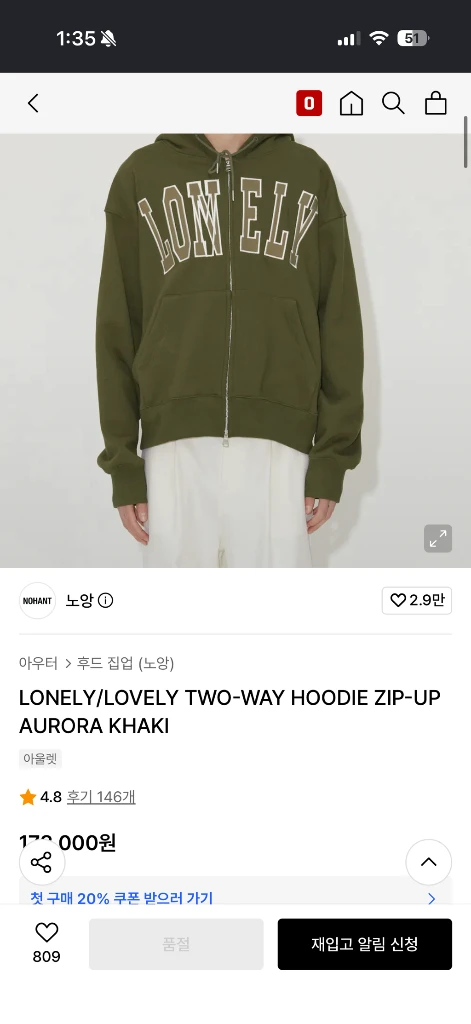This screenshot has width=471, height=1024.
Task: Open 후드 집업 (노앙) category link
Action: pos(125,664)
